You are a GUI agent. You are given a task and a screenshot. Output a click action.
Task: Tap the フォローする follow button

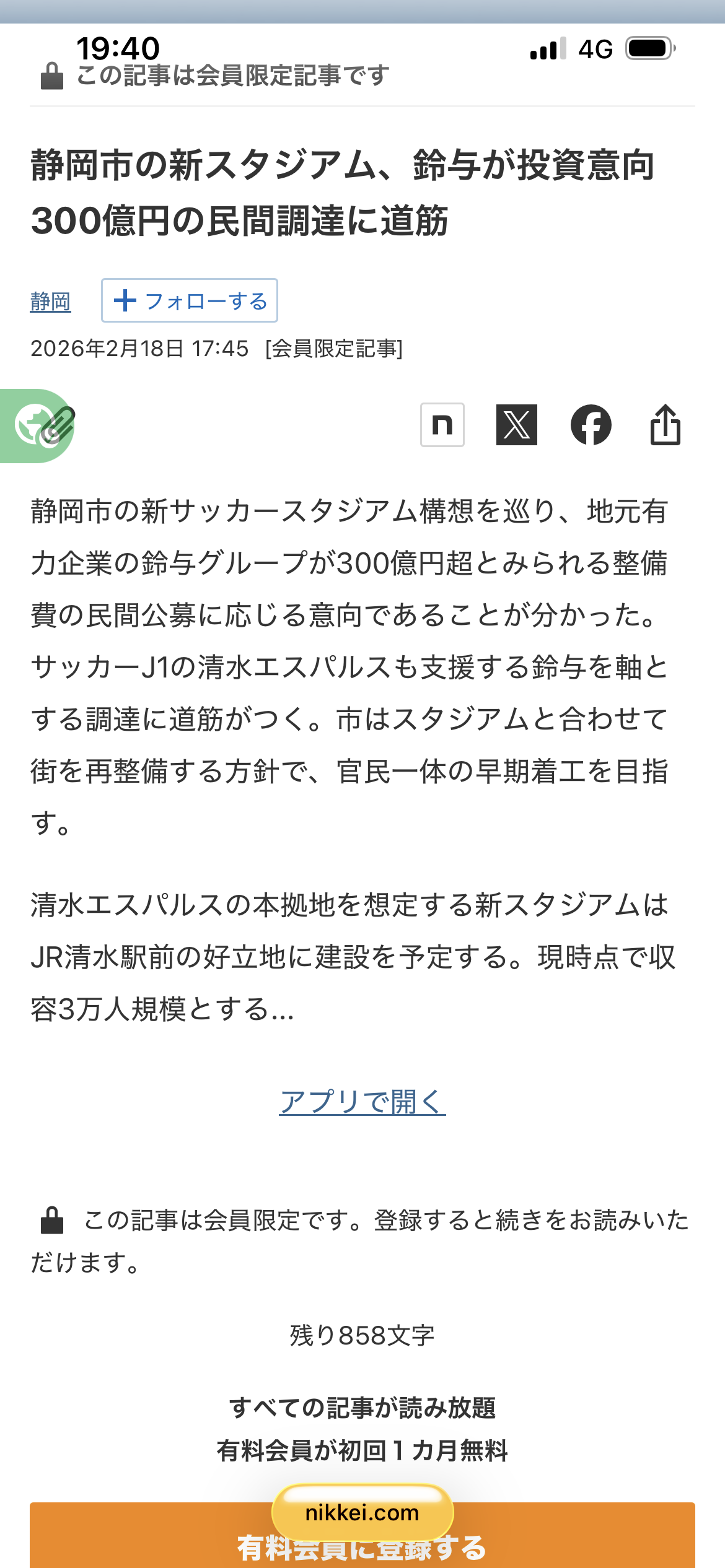click(190, 301)
